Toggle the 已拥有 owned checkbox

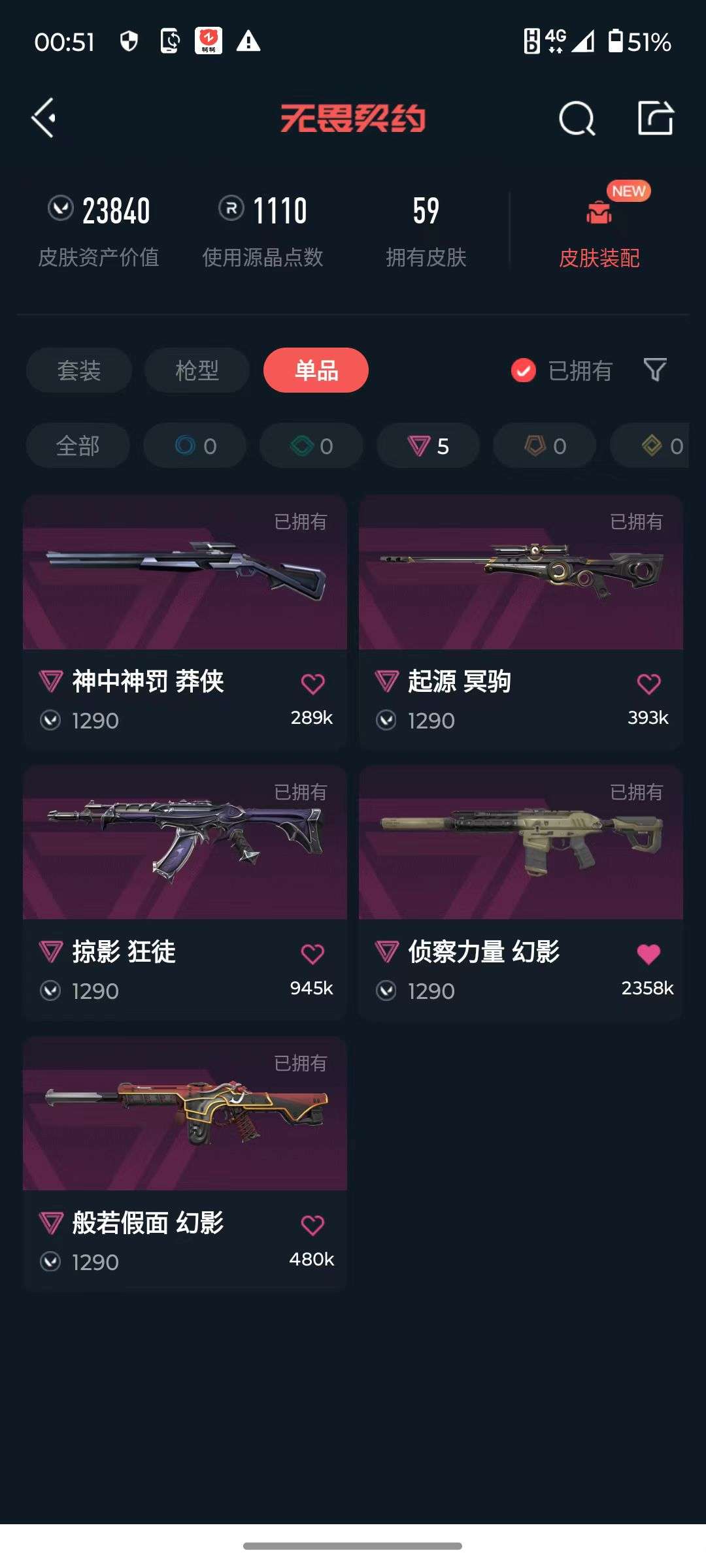click(x=522, y=370)
